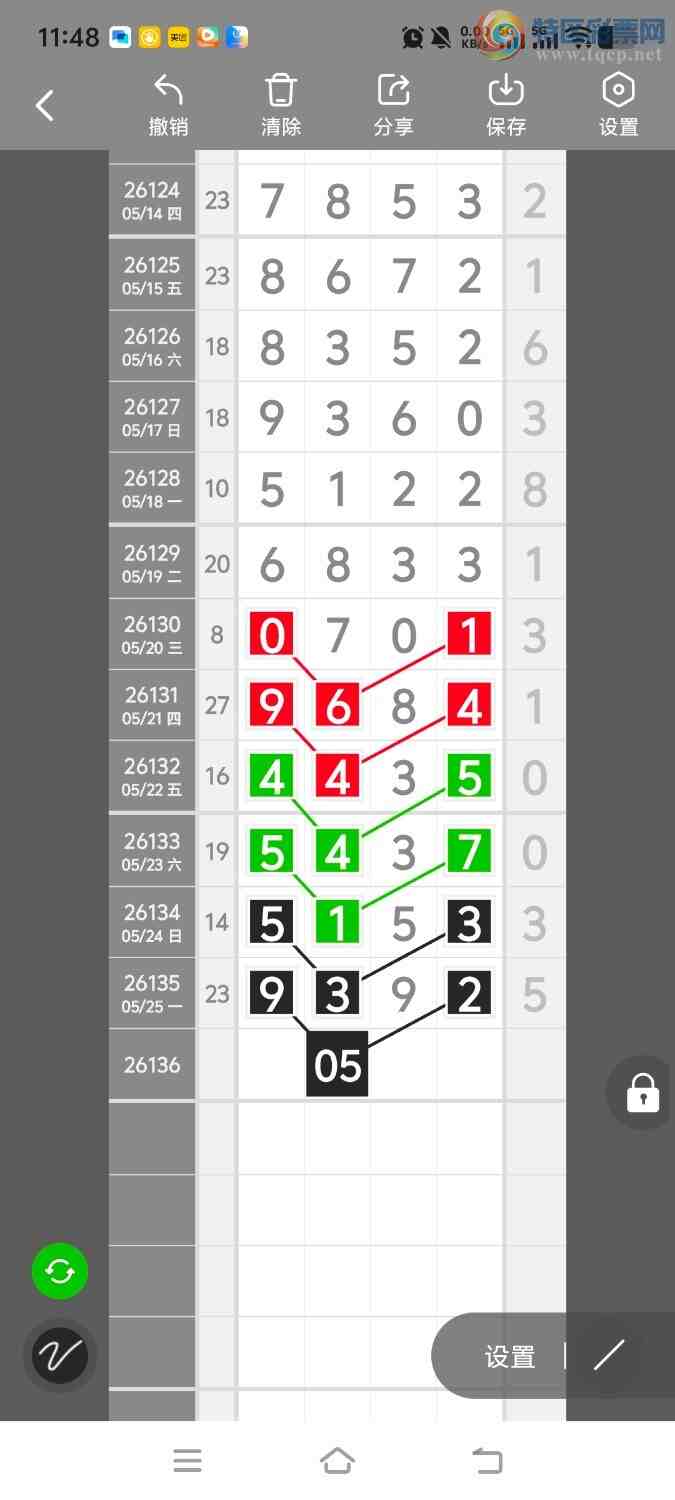Viewport: 675px width, 1500px height.
Task: Return to the home screen
Action: pos(337,1461)
